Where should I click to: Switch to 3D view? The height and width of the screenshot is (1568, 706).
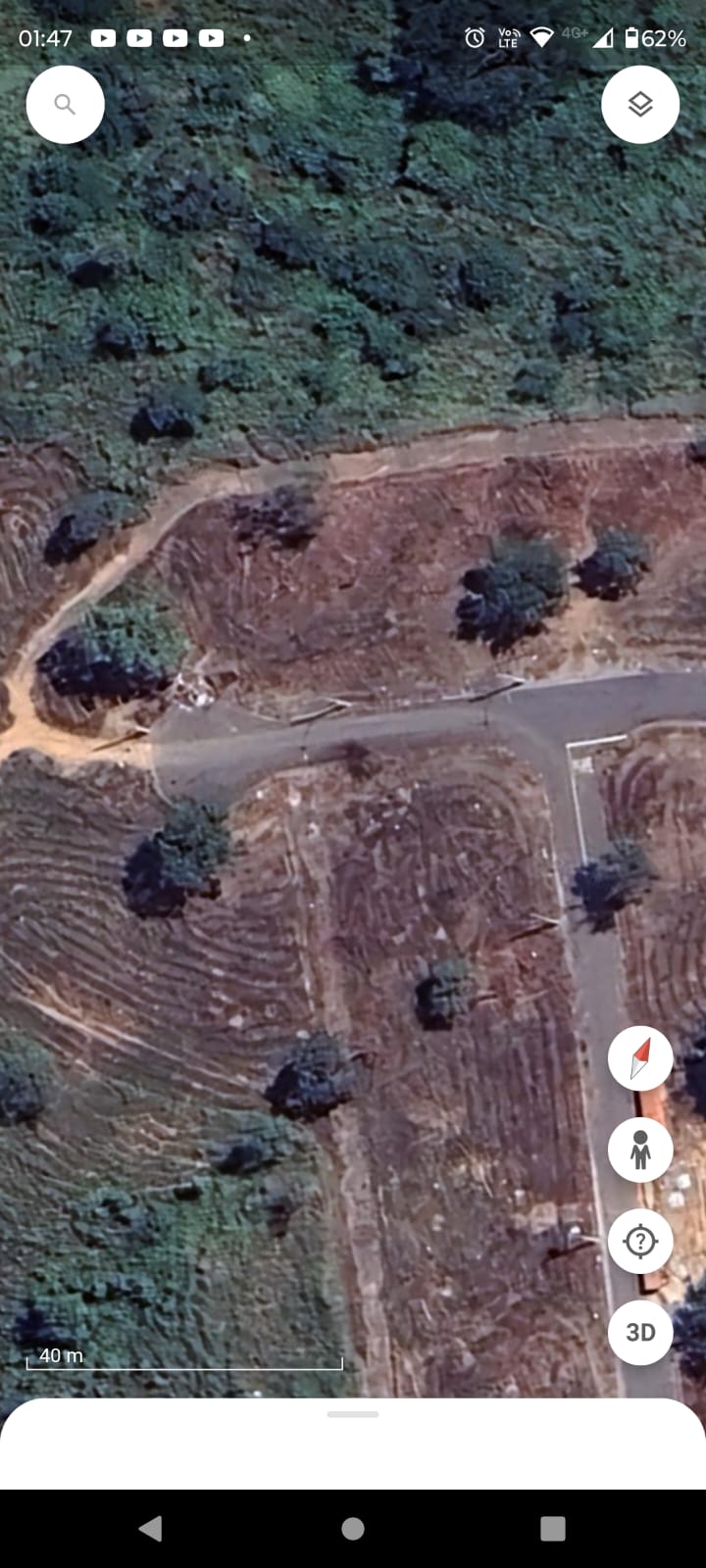(x=640, y=1332)
